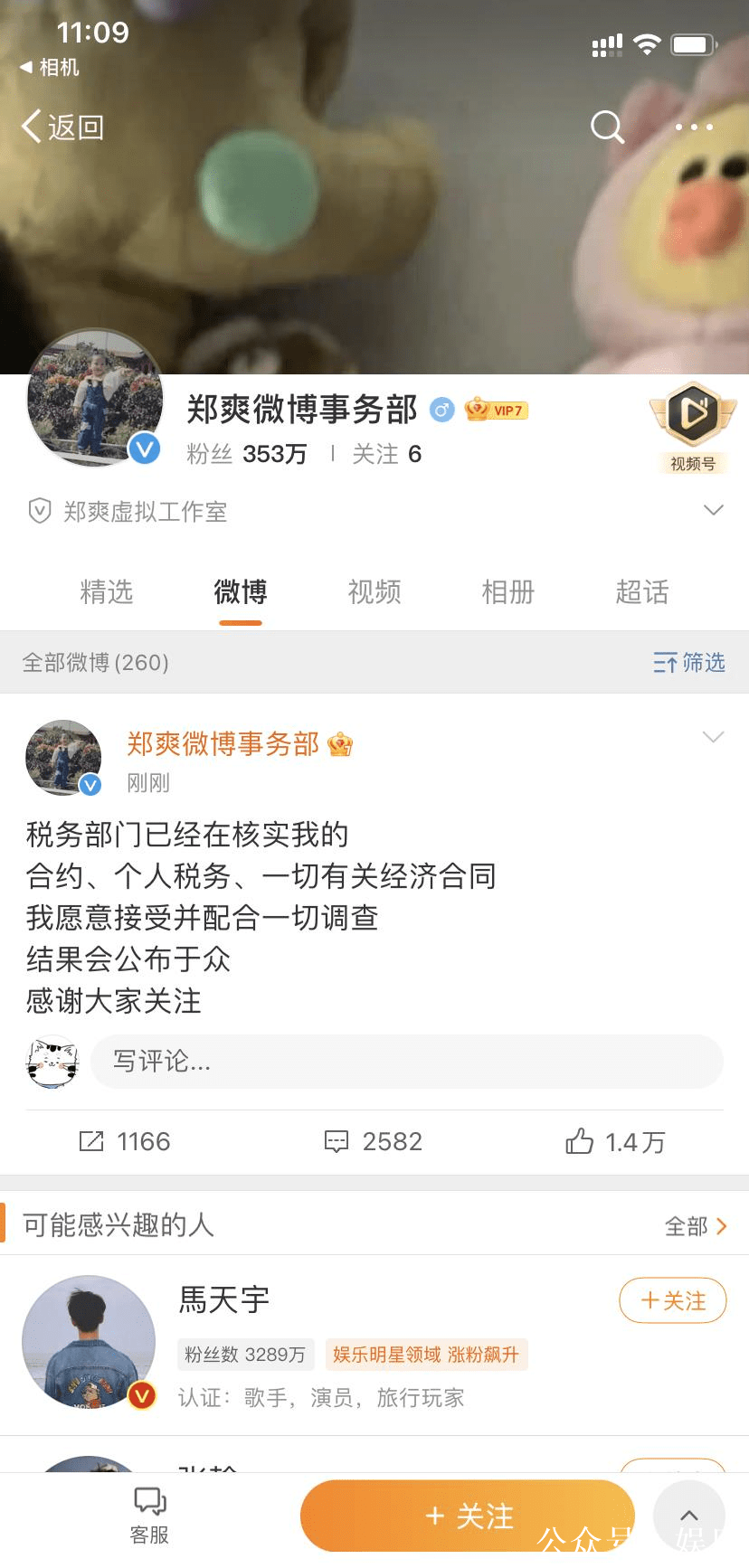Go back with the 返回 button
Screen dimensions: 749x1568
(62, 127)
